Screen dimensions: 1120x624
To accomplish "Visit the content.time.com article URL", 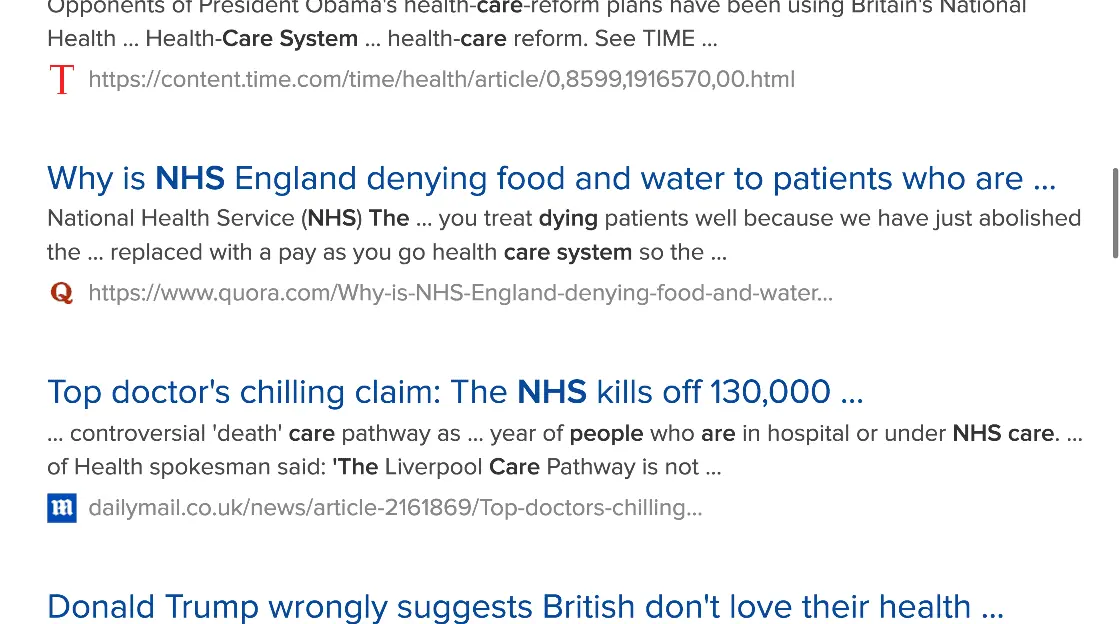I will (x=441, y=79).
